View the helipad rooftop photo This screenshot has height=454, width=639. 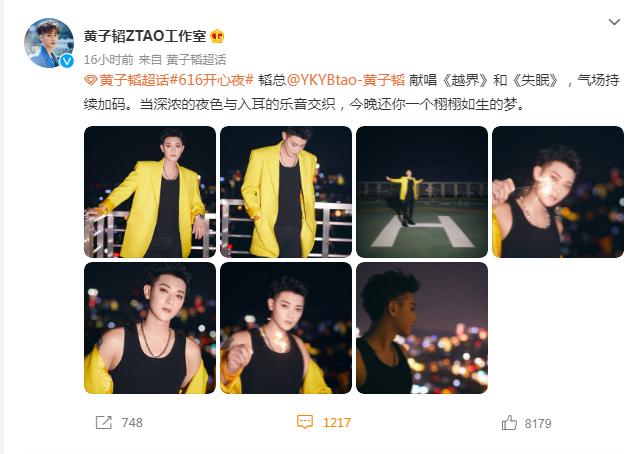coord(422,192)
